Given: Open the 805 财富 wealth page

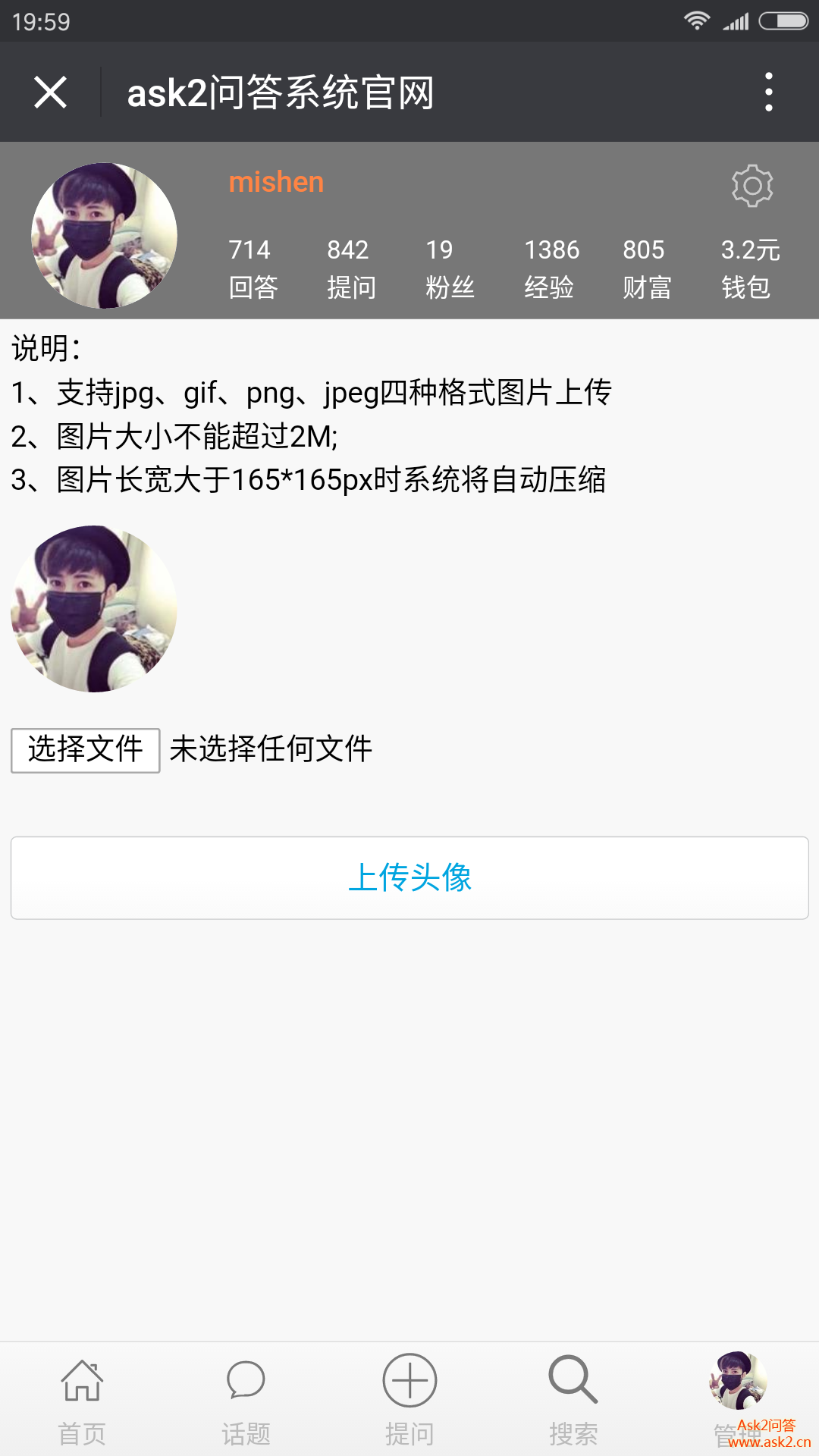Looking at the screenshot, I should [646, 268].
